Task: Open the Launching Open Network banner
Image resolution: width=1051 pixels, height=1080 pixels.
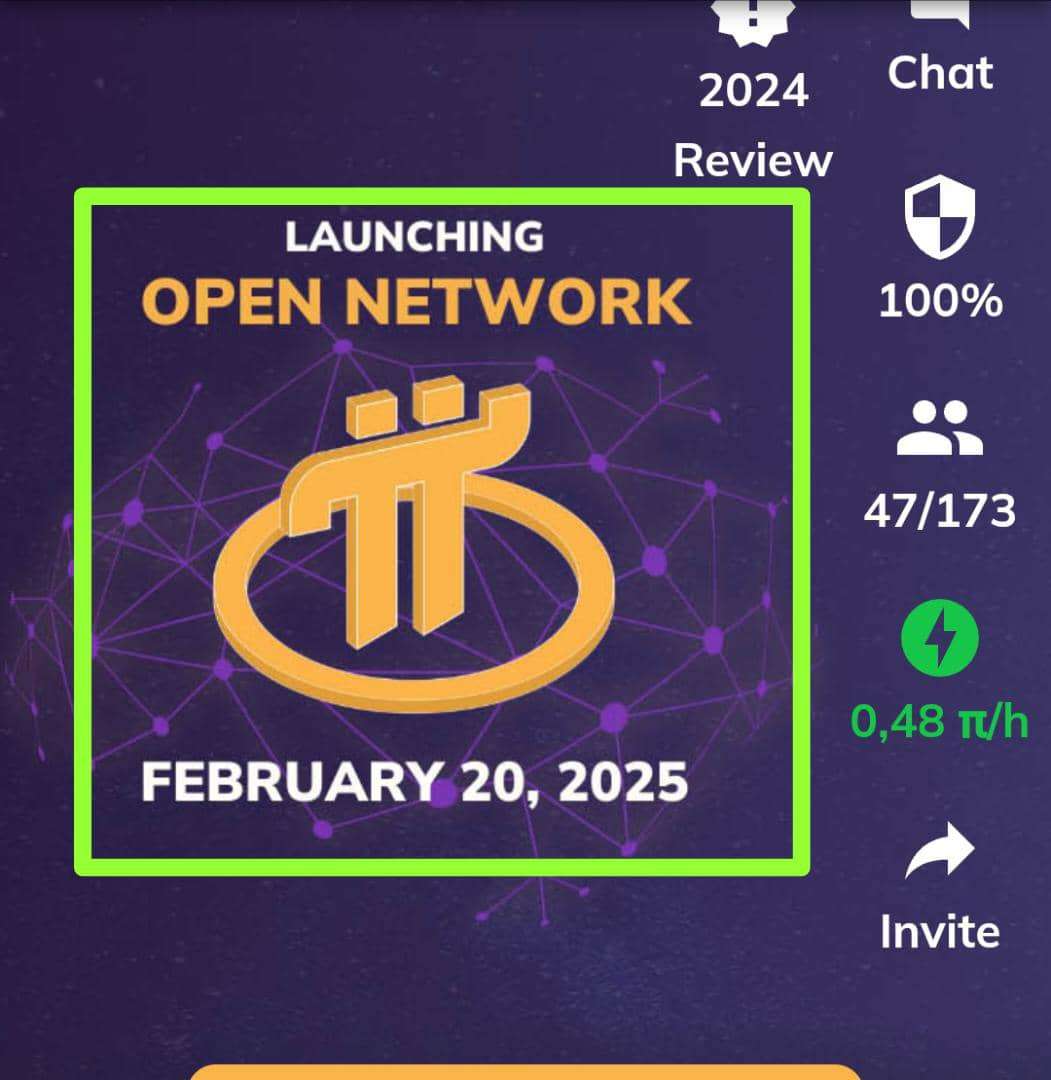Action: click(x=441, y=532)
